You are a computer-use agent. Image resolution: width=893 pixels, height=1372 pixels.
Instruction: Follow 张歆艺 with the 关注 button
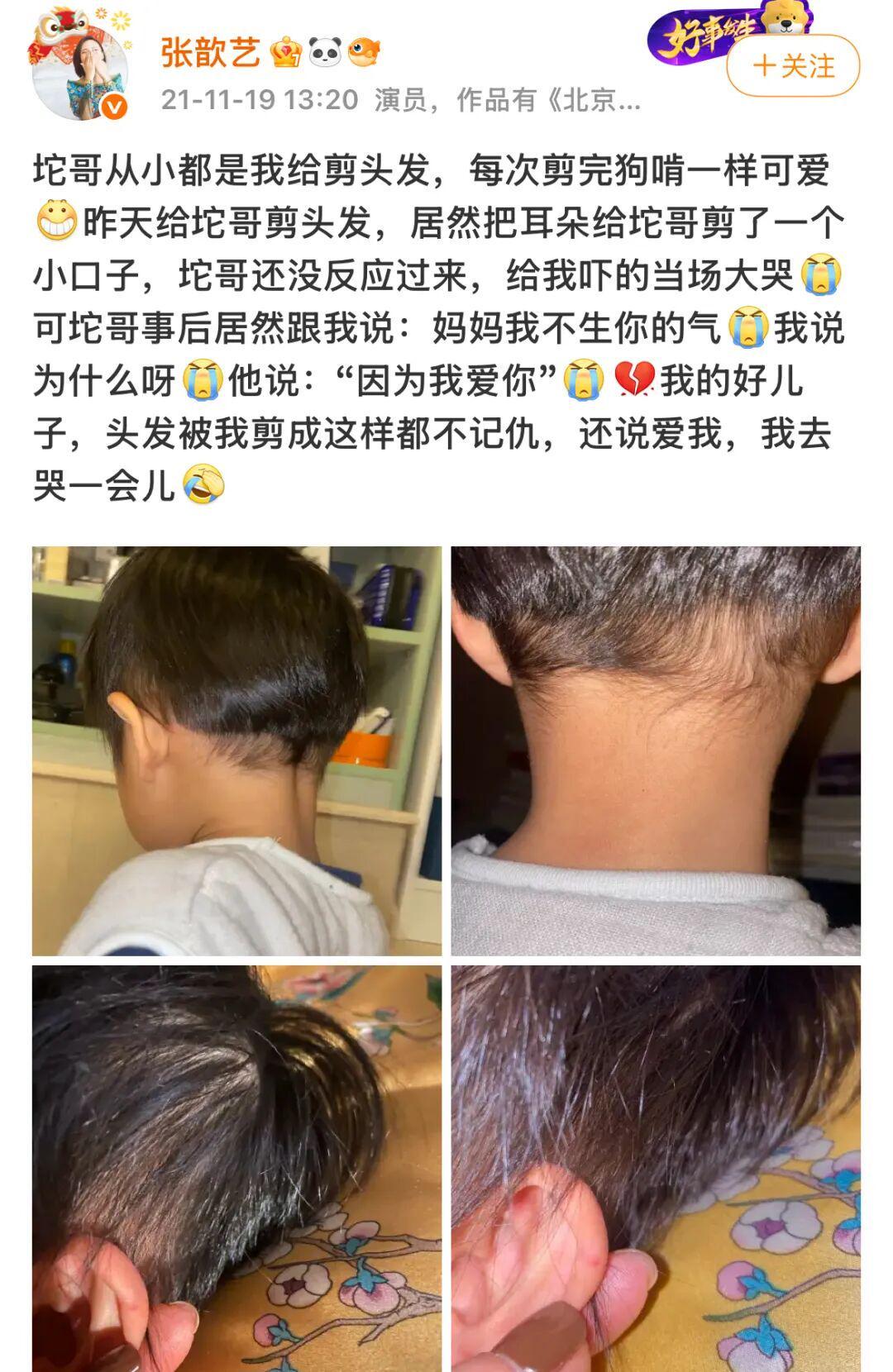(x=792, y=66)
